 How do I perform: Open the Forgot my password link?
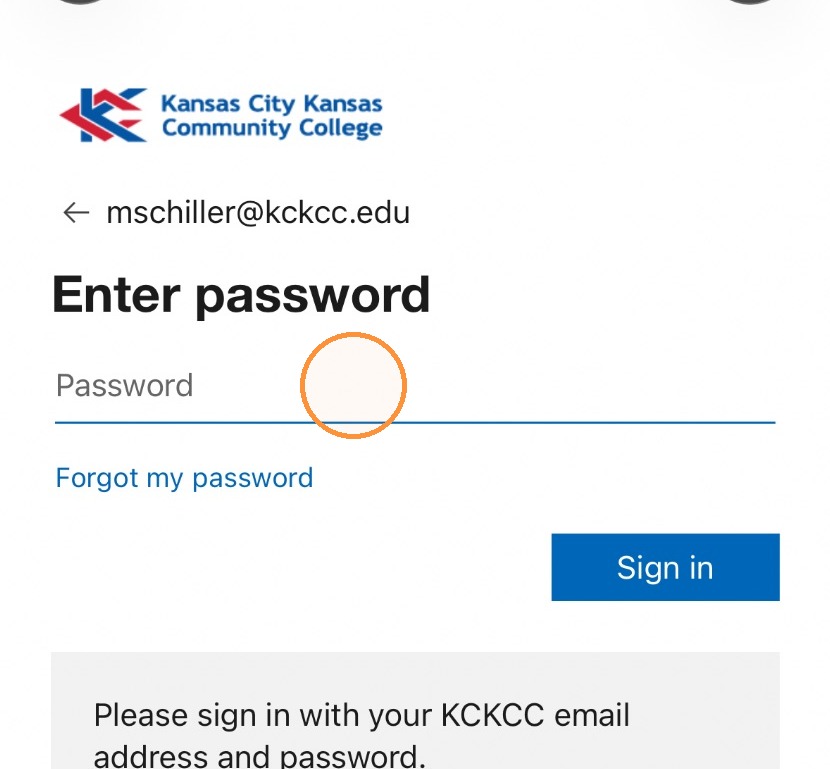coord(184,478)
